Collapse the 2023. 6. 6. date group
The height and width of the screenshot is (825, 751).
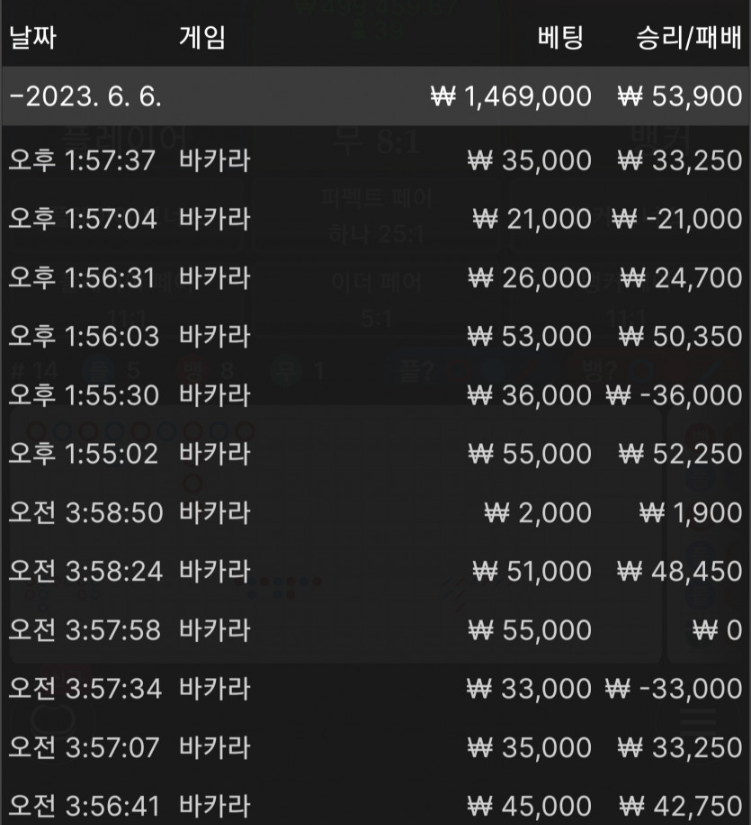[x=86, y=97]
